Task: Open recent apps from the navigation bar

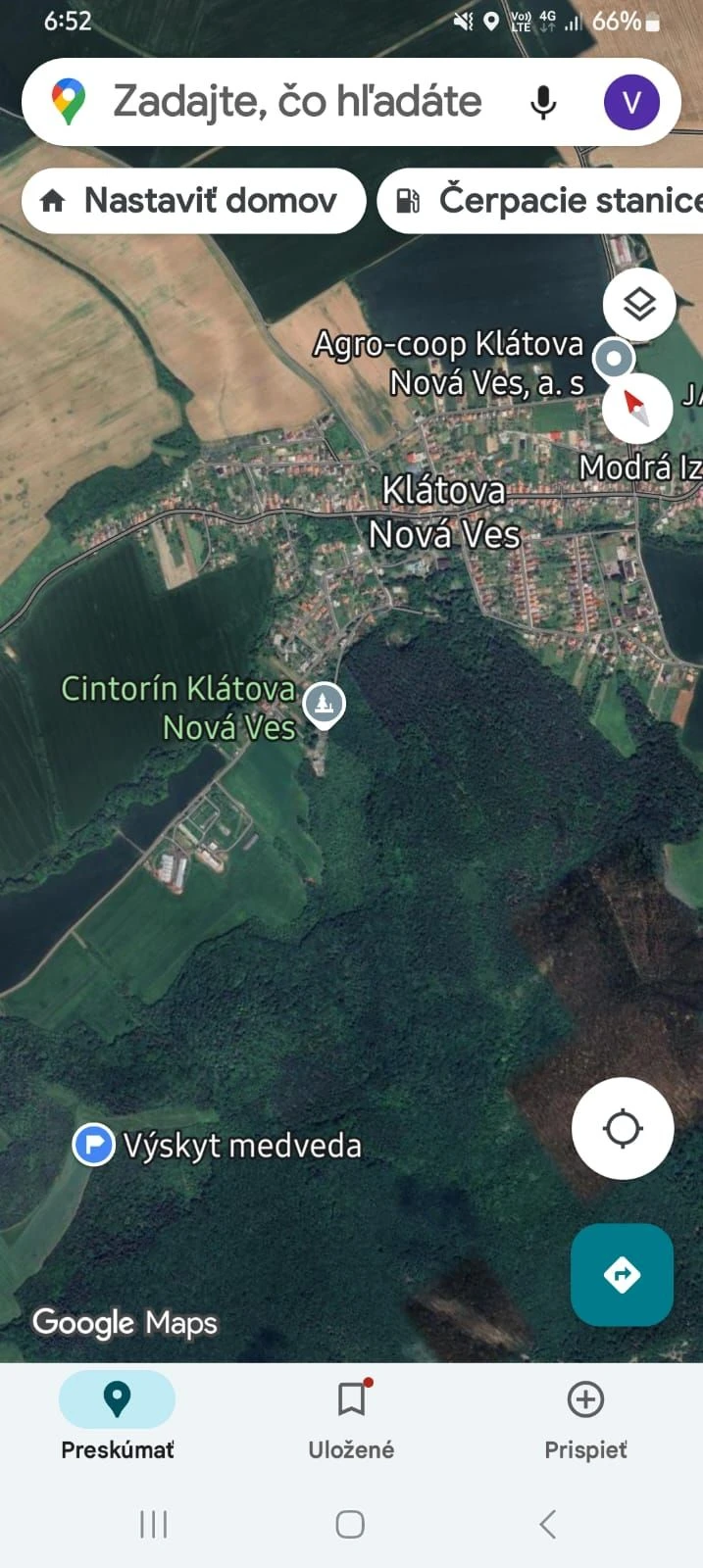Action: (154, 1524)
